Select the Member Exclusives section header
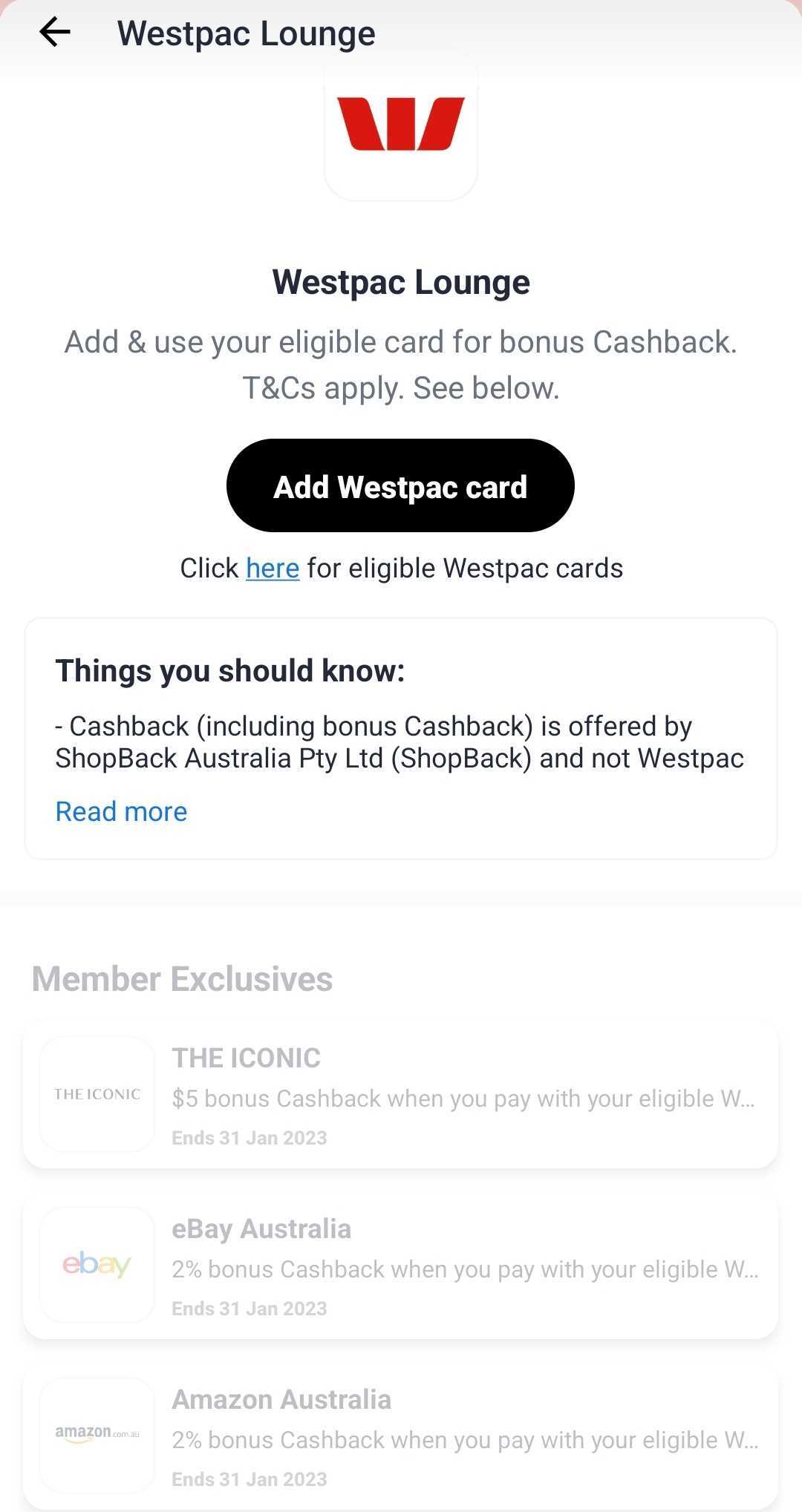 (182, 978)
